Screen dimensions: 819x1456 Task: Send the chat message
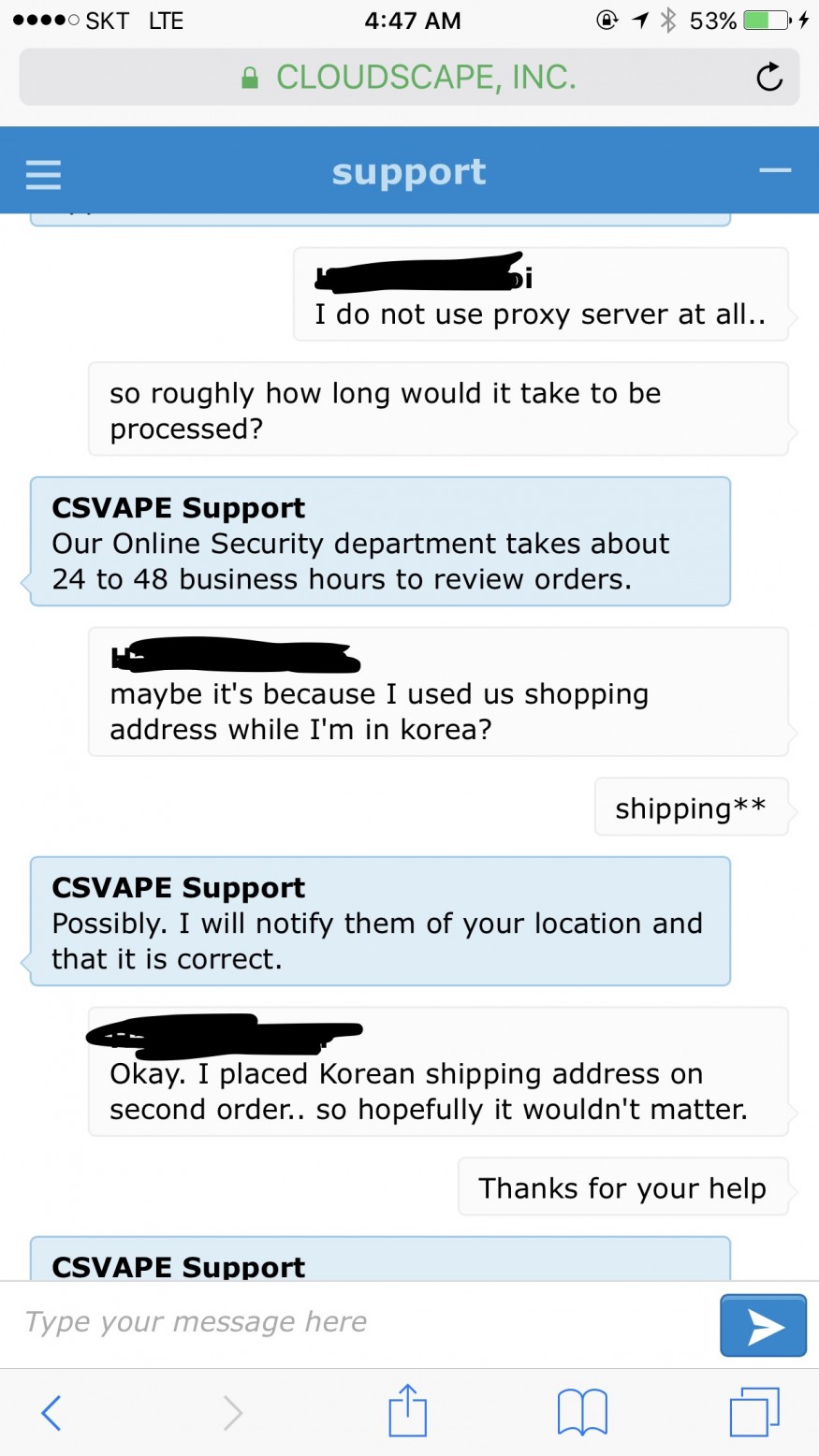click(763, 1325)
